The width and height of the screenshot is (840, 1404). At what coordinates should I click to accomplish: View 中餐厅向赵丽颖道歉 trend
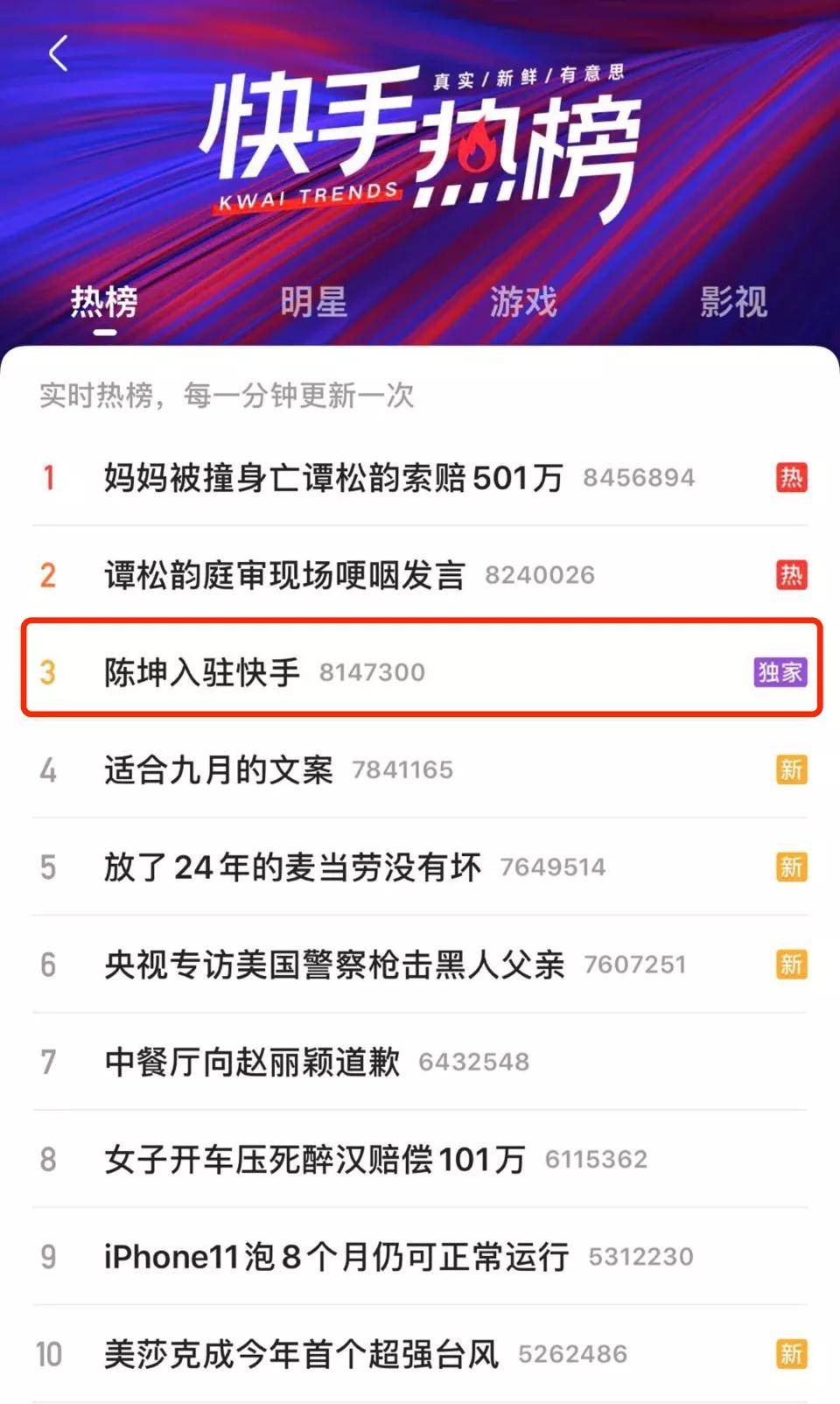point(252,1062)
